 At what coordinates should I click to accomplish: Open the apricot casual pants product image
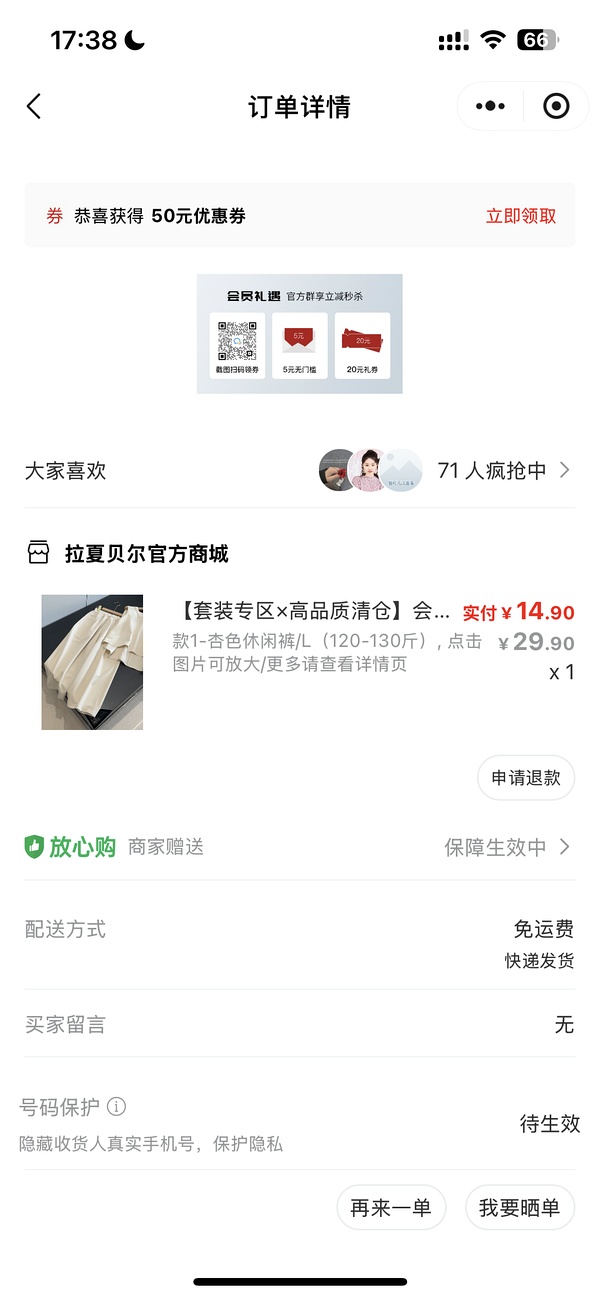pyautogui.click(x=92, y=662)
